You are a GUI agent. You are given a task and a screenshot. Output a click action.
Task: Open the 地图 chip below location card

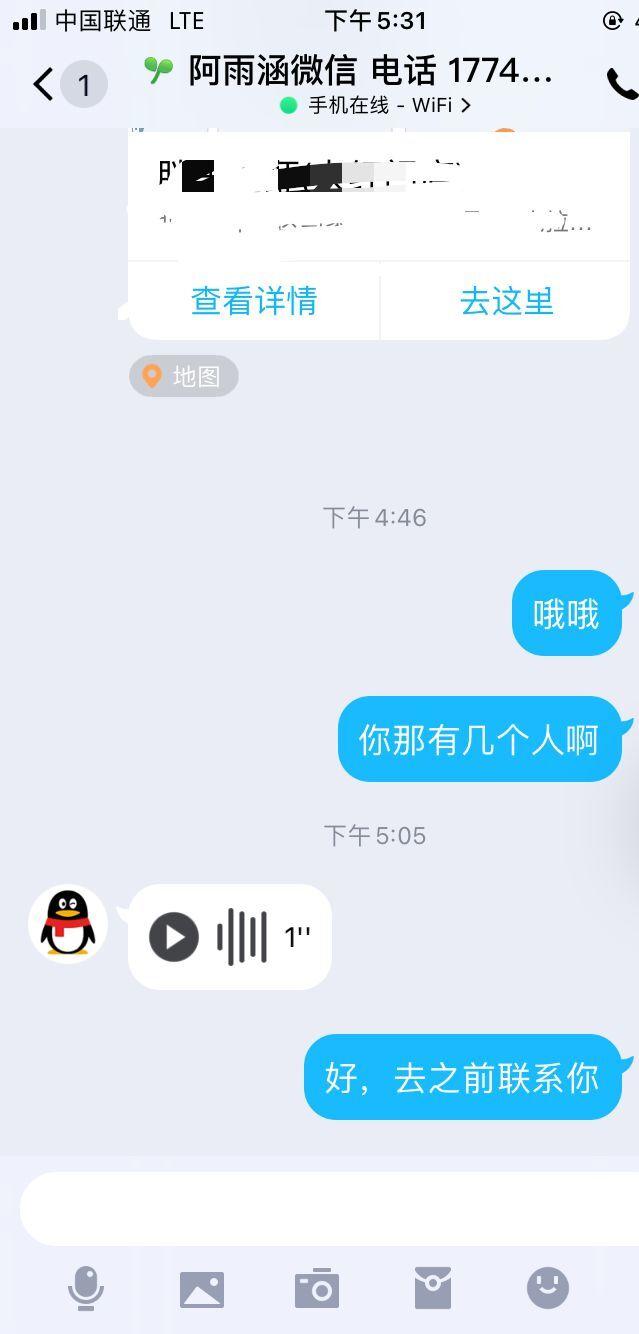pyautogui.click(x=184, y=376)
